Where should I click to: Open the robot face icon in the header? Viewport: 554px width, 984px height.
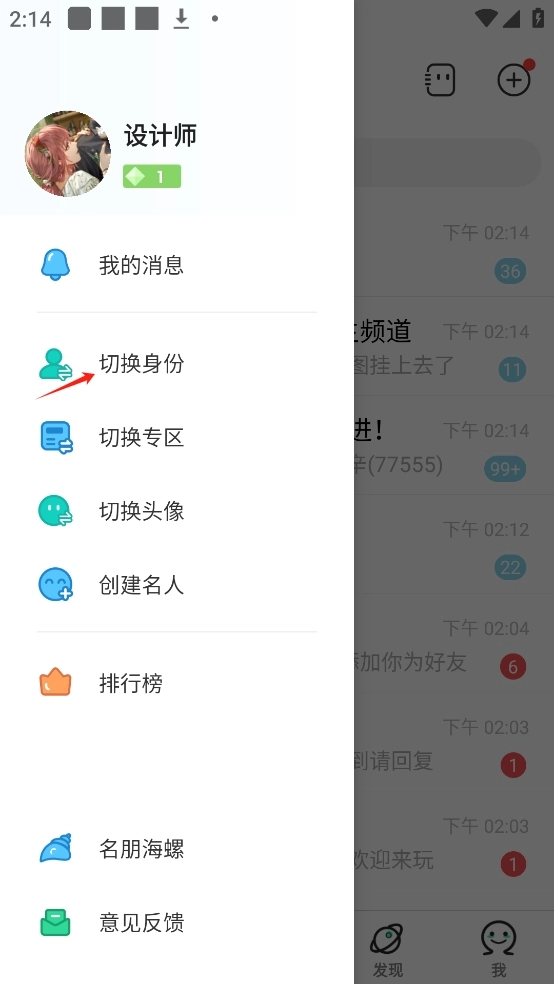tap(440, 80)
